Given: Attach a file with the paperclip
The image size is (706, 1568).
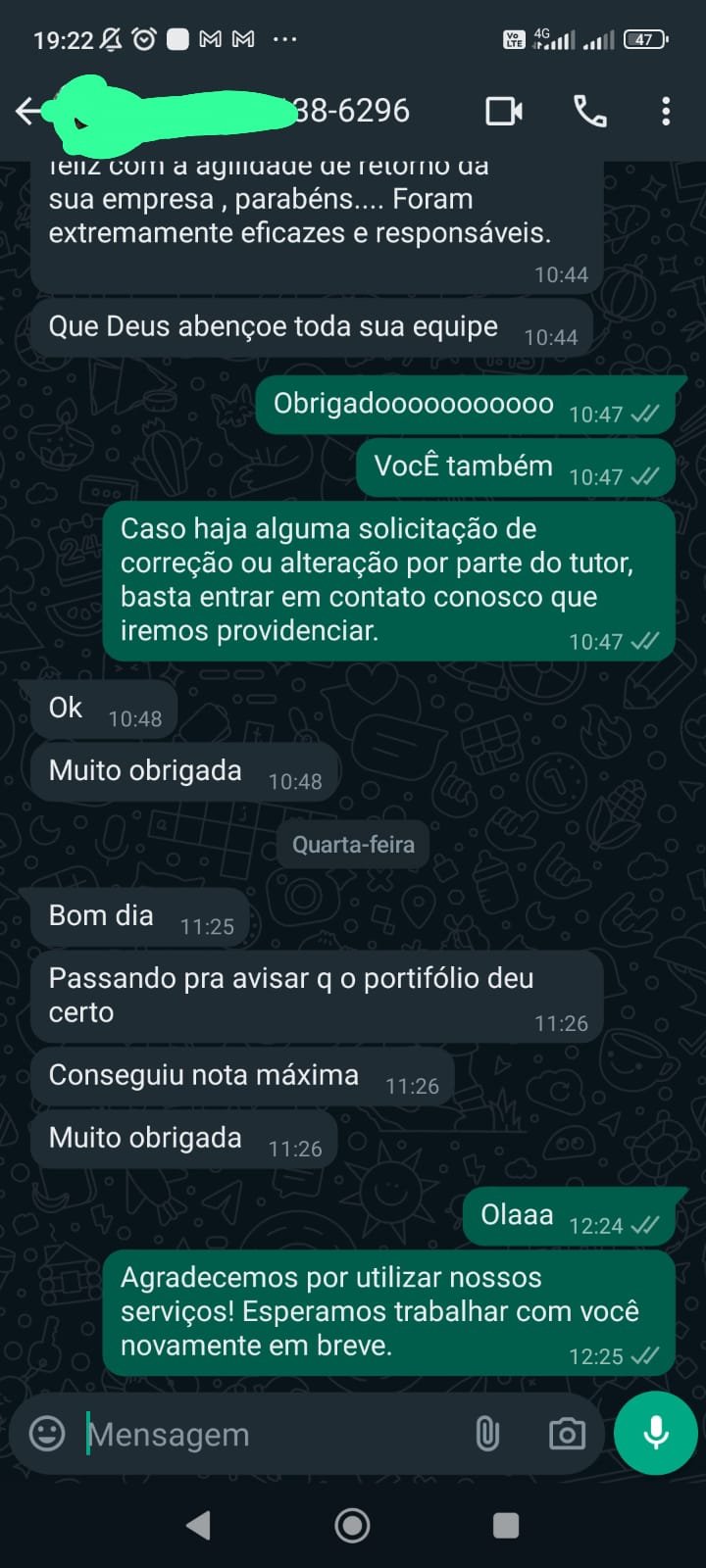Looking at the screenshot, I should pyautogui.click(x=487, y=1434).
